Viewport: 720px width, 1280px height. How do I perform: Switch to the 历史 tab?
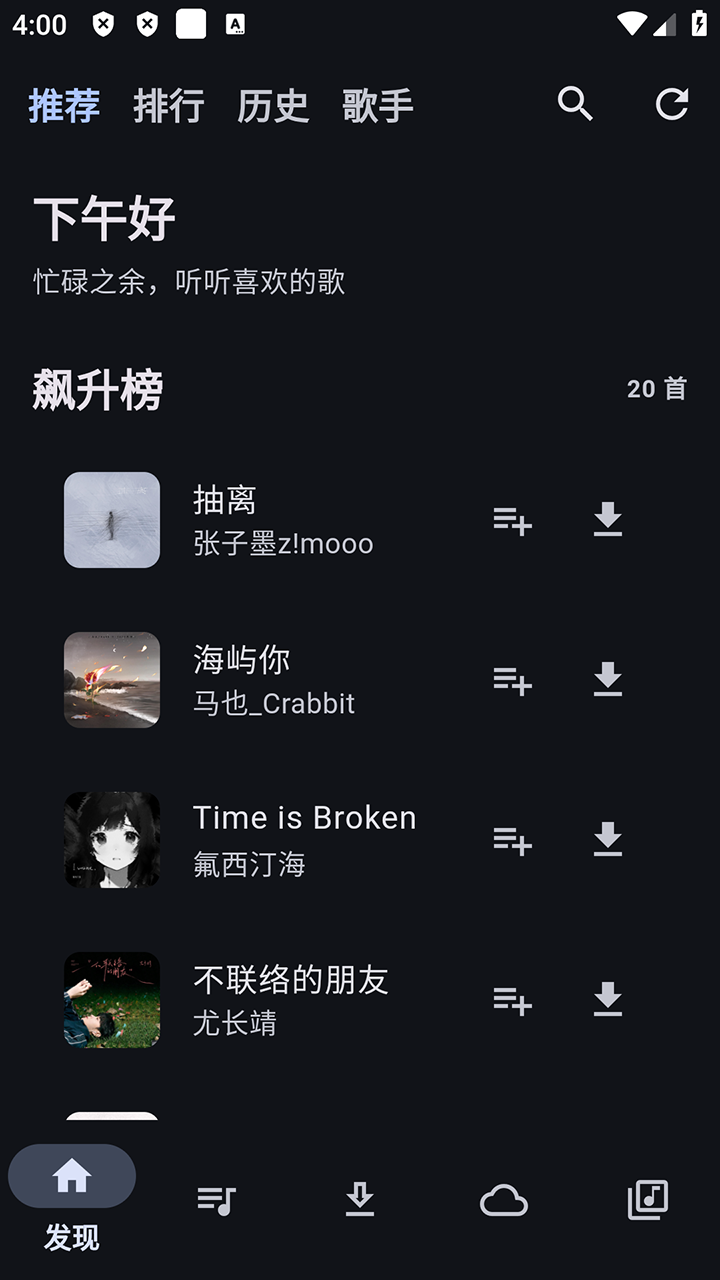[273, 106]
